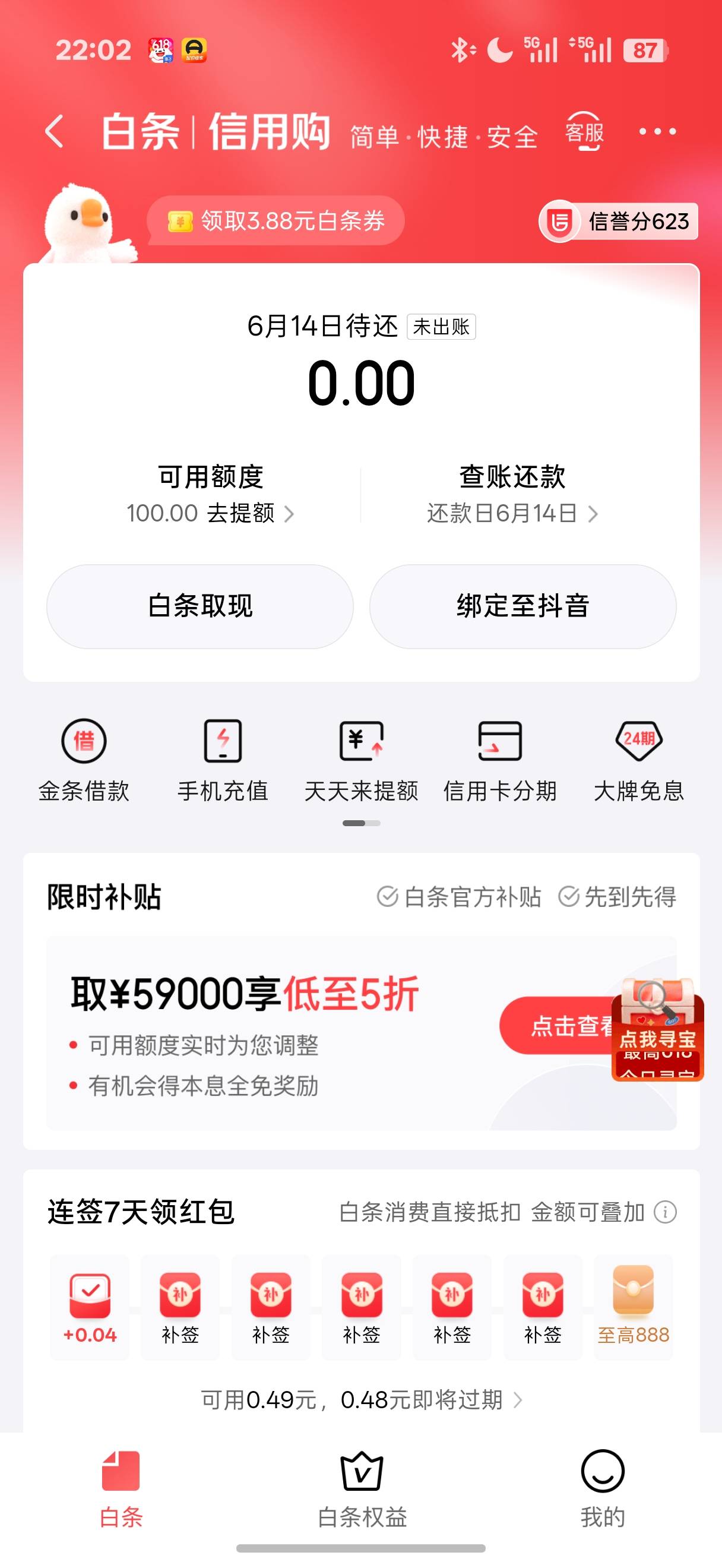722x1568 pixels.
Task: Tap 绑定至抖音 button
Action: tap(522, 606)
